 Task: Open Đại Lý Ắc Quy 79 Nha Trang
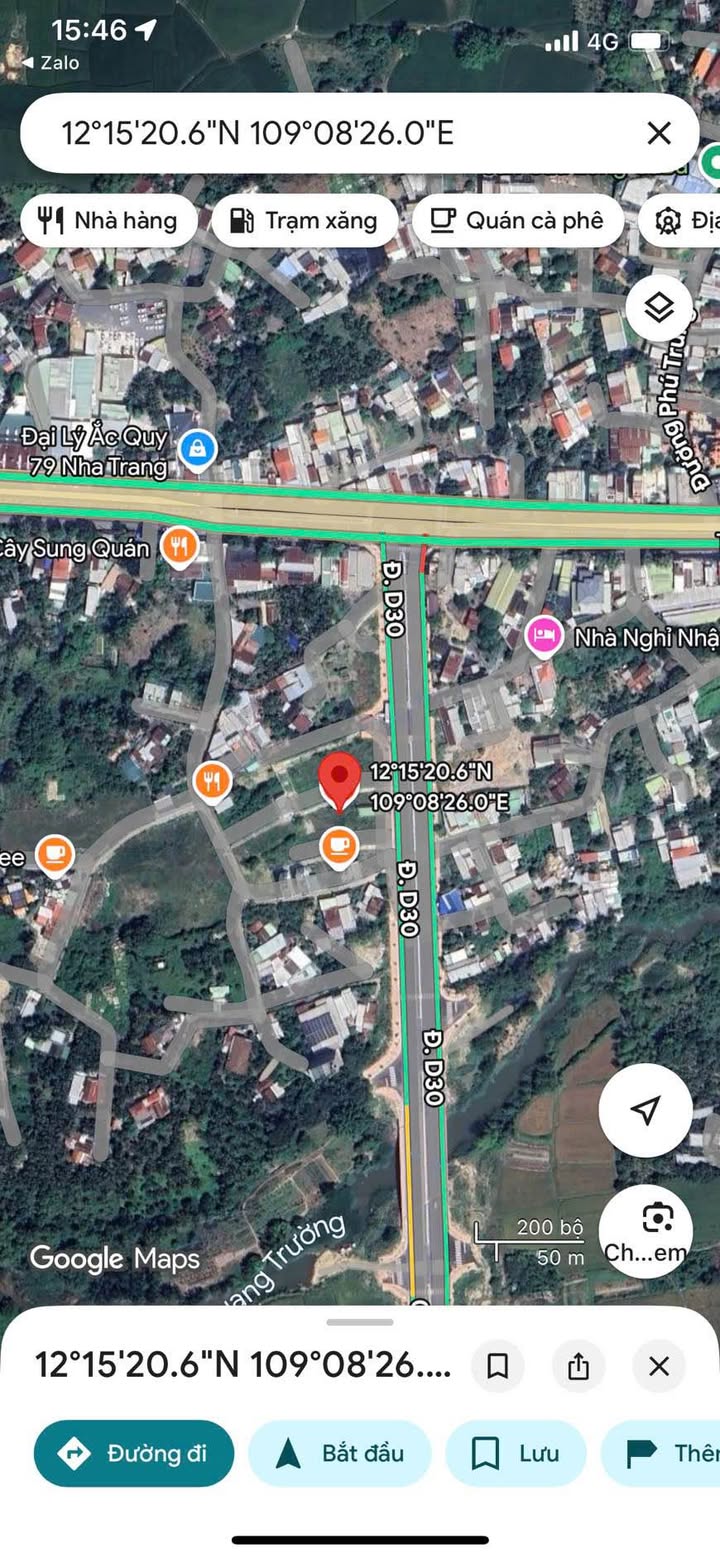coord(198,450)
